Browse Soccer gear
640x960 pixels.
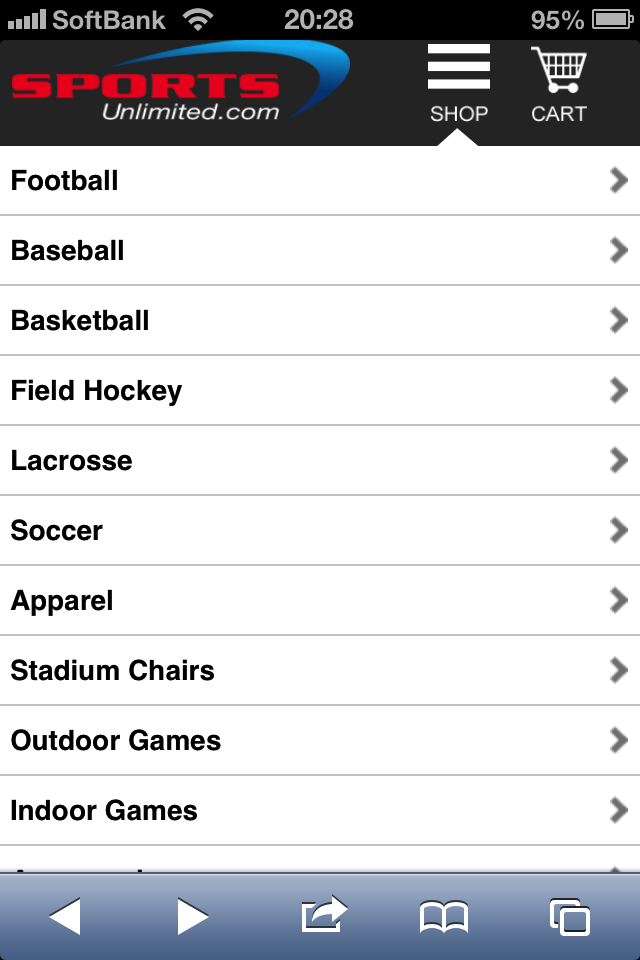[x=320, y=531]
